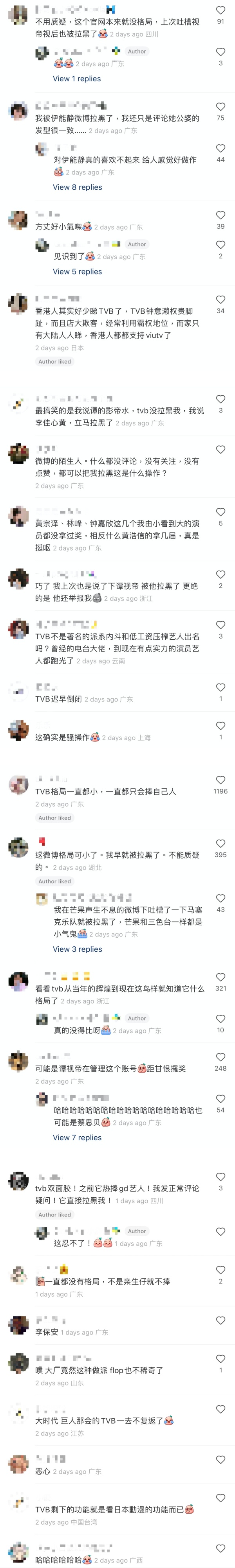Like the comment '大时代 巨人那会的TVB'
Viewport: 235px width, 1568px height.
point(221,1409)
